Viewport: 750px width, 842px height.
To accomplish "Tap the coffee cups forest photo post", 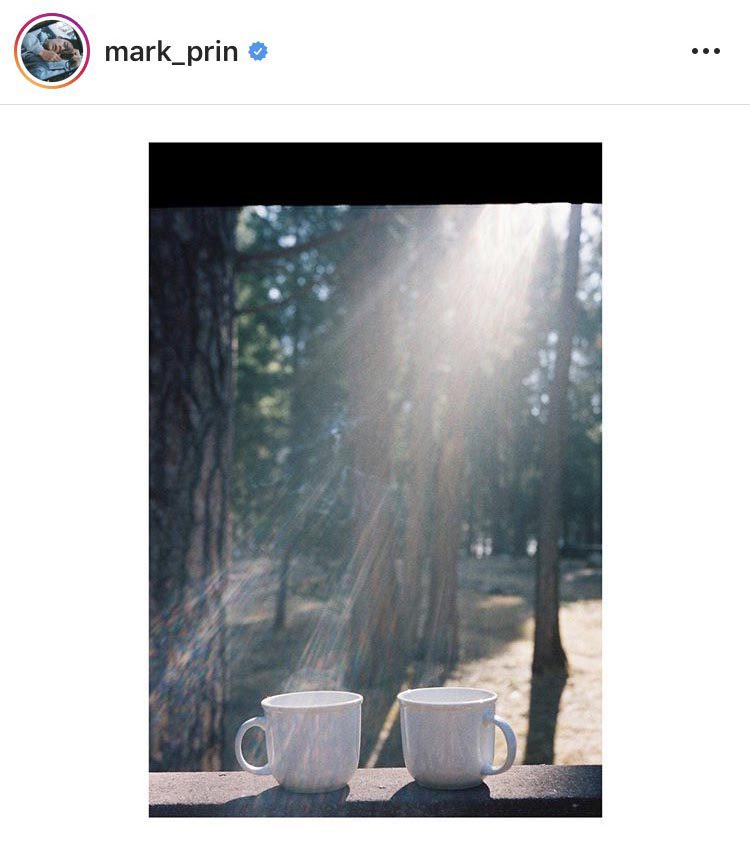I will (x=375, y=480).
